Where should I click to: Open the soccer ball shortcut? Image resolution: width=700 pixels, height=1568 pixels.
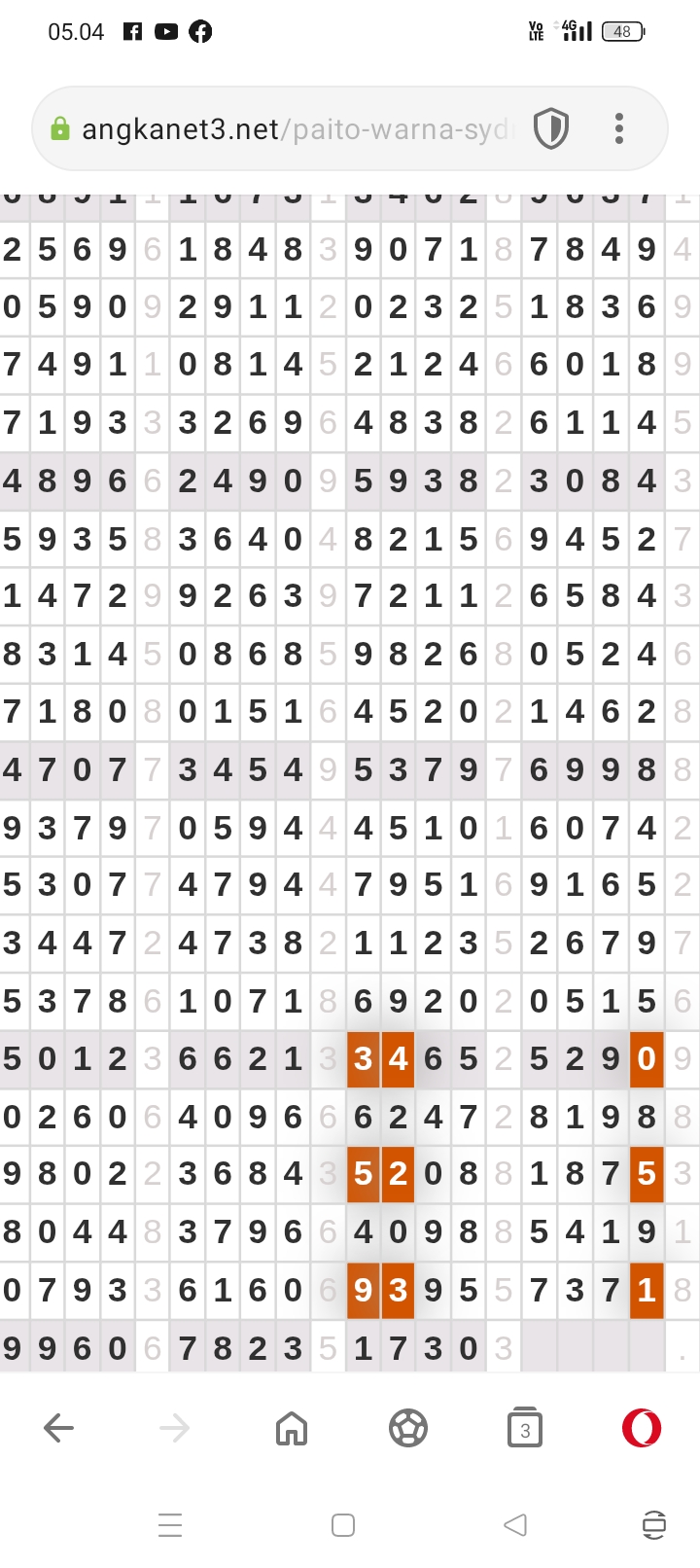pos(408,1428)
